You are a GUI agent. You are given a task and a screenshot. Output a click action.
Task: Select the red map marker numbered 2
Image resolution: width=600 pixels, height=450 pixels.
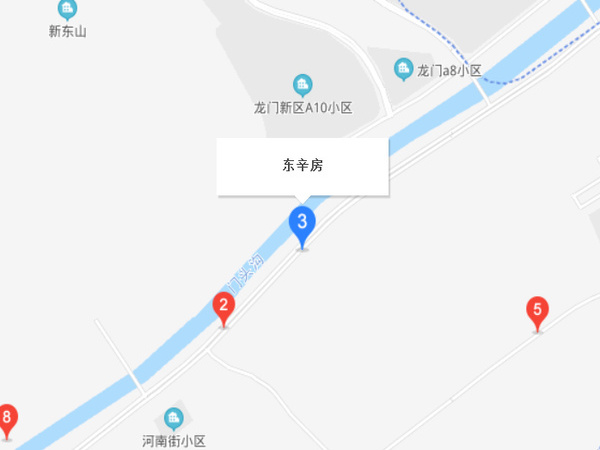224,307
